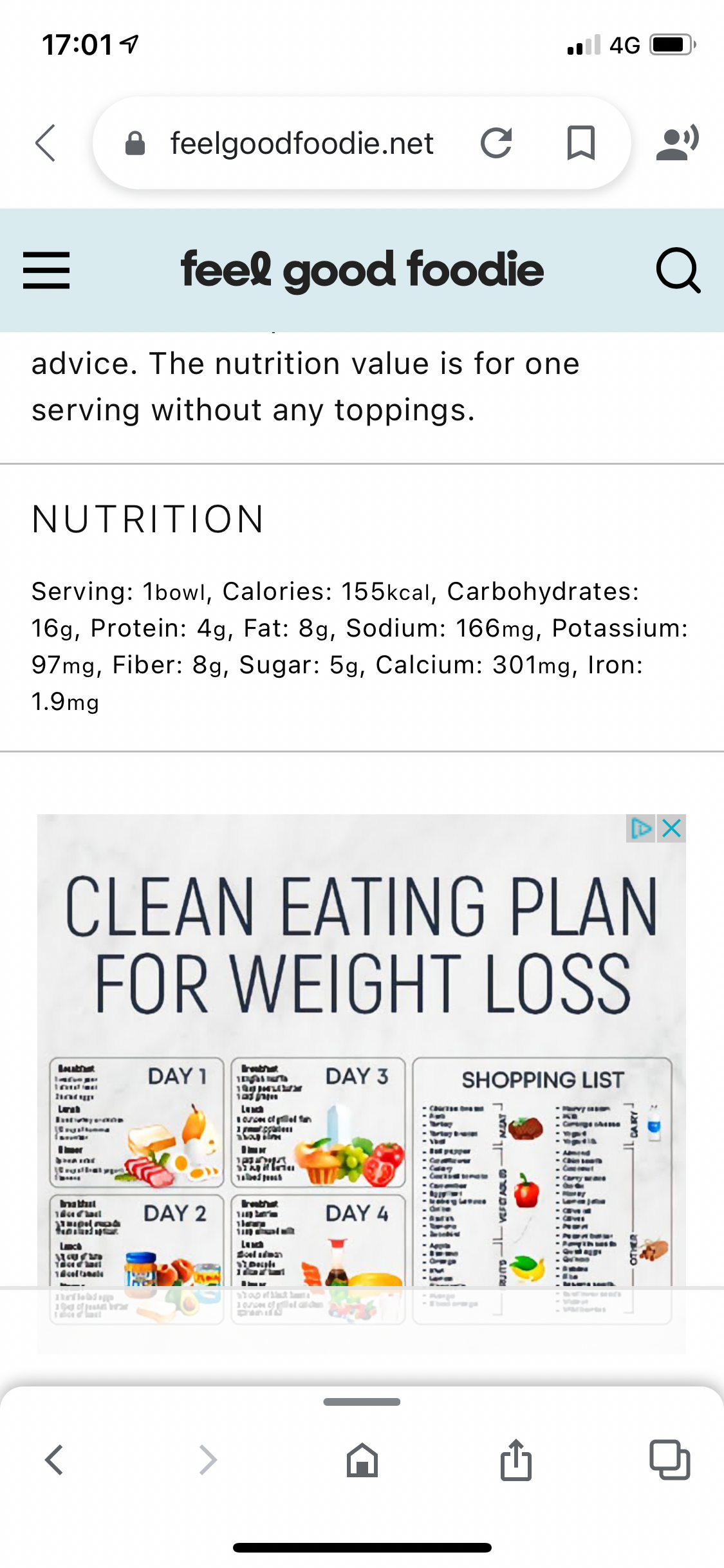Image resolution: width=724 pixels, height=1568 pixels.
Task: Open the Feel Good Foodie site search
Action: 678,270
